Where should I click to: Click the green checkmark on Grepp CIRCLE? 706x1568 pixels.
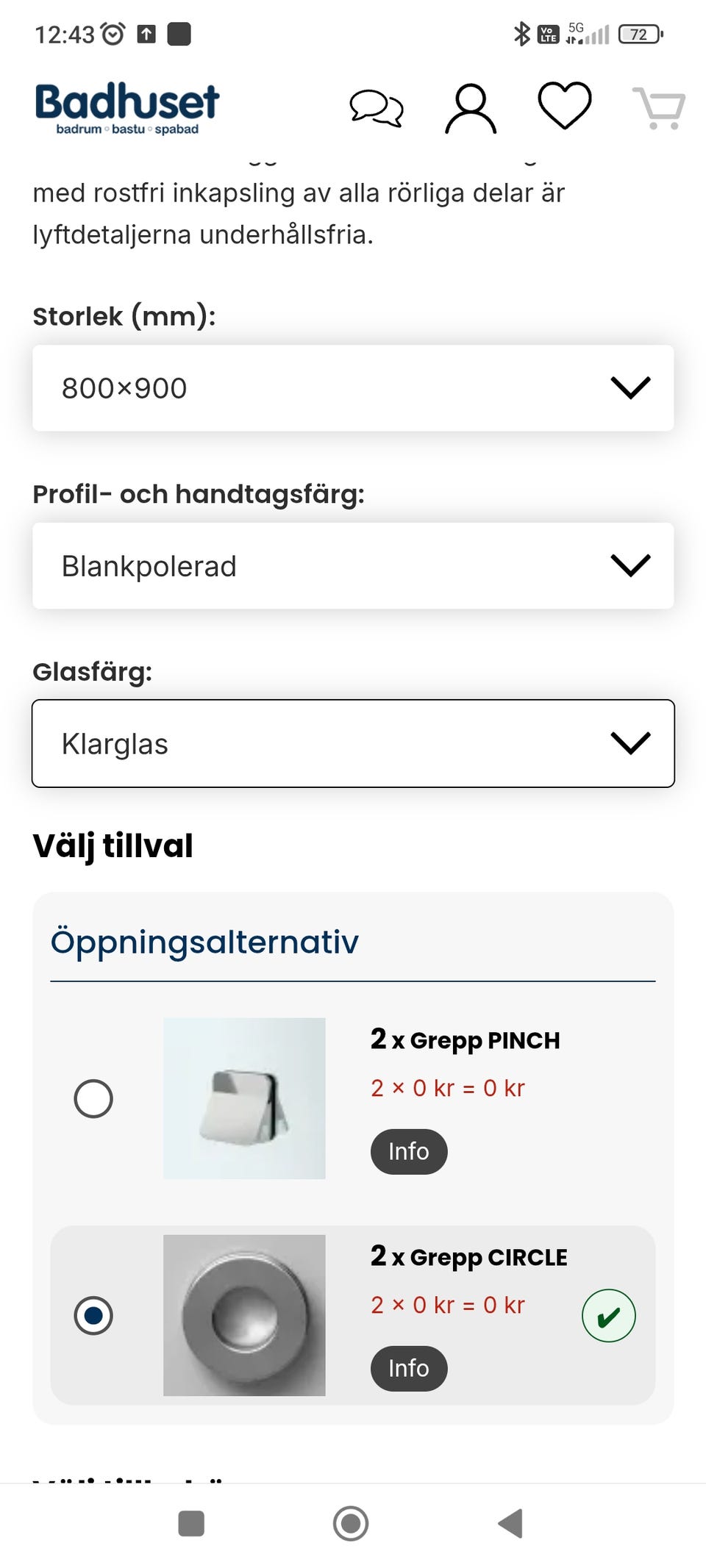coord(609,1316)
